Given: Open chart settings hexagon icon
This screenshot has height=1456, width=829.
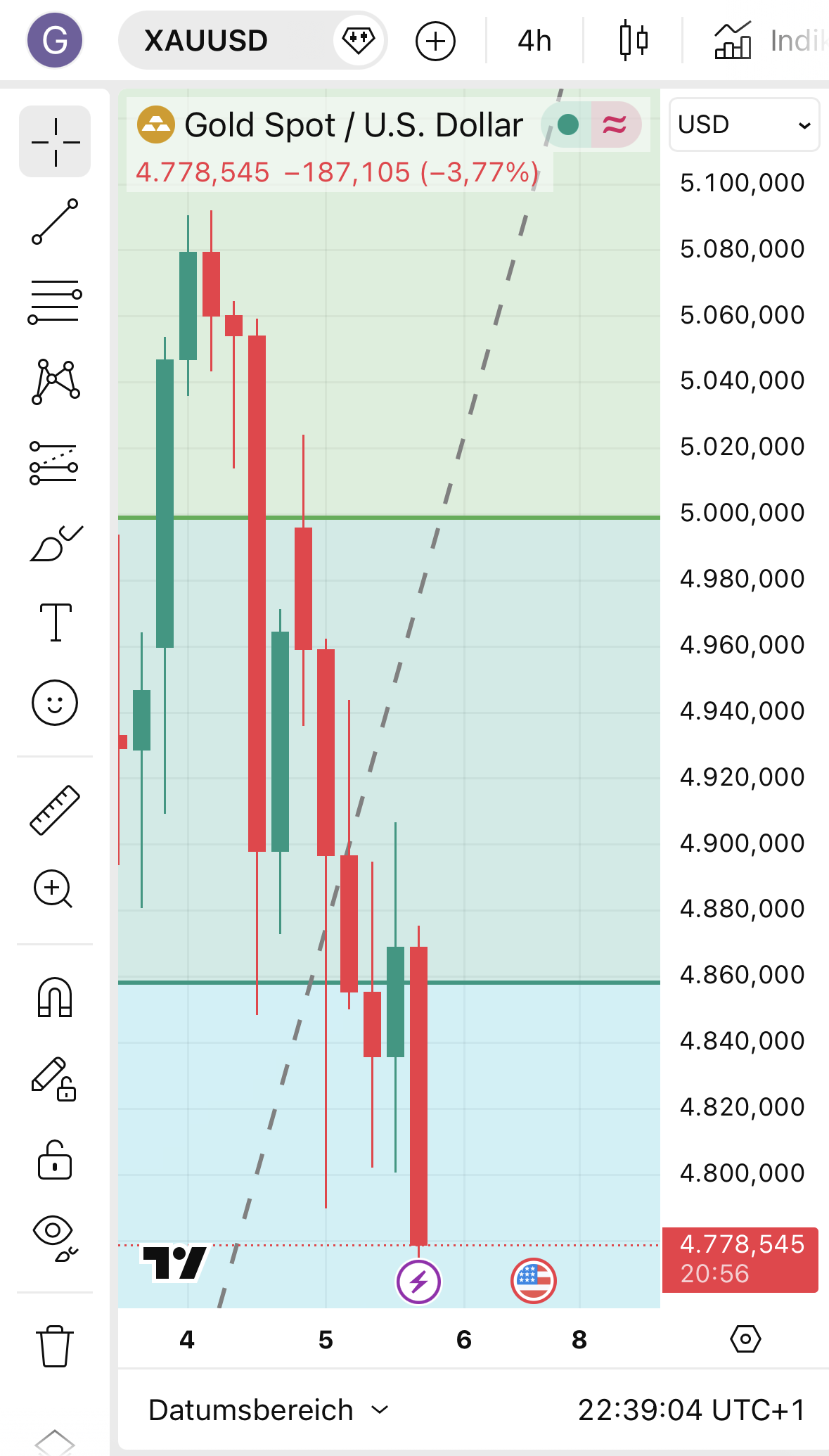Looking at the screenshot, I should (745, 1339).
